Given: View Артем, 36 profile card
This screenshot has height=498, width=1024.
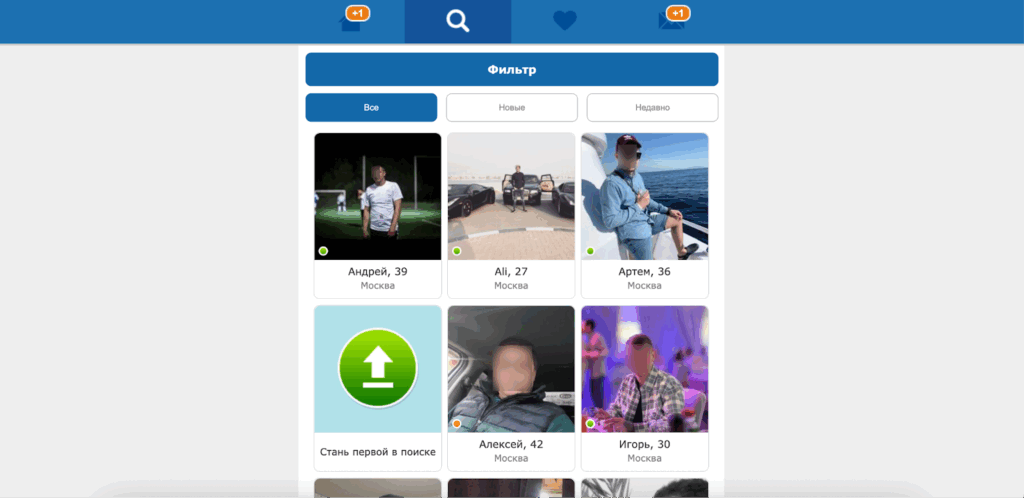Looking at the screenshot, I should click(x=644, y=215).
